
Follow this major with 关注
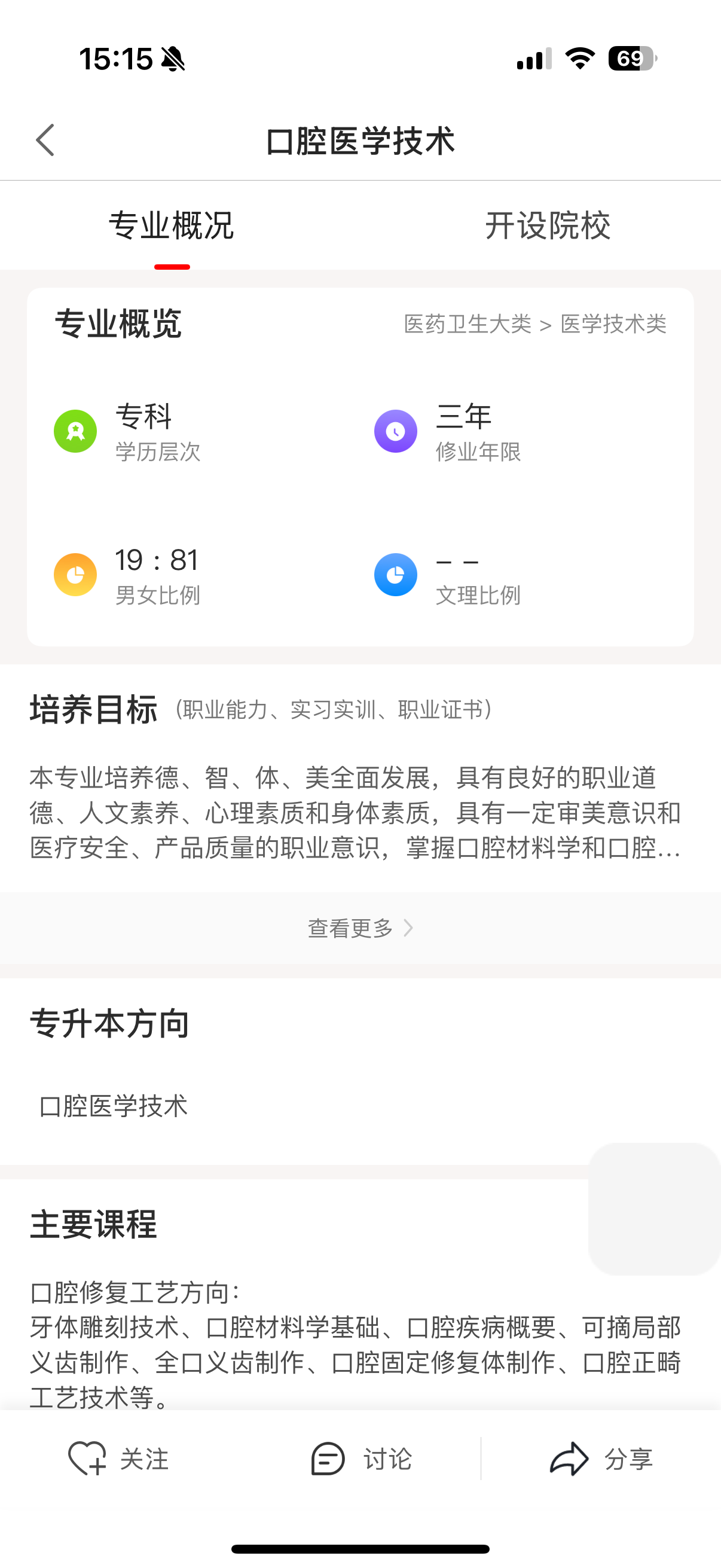(x=118, y=1459)
